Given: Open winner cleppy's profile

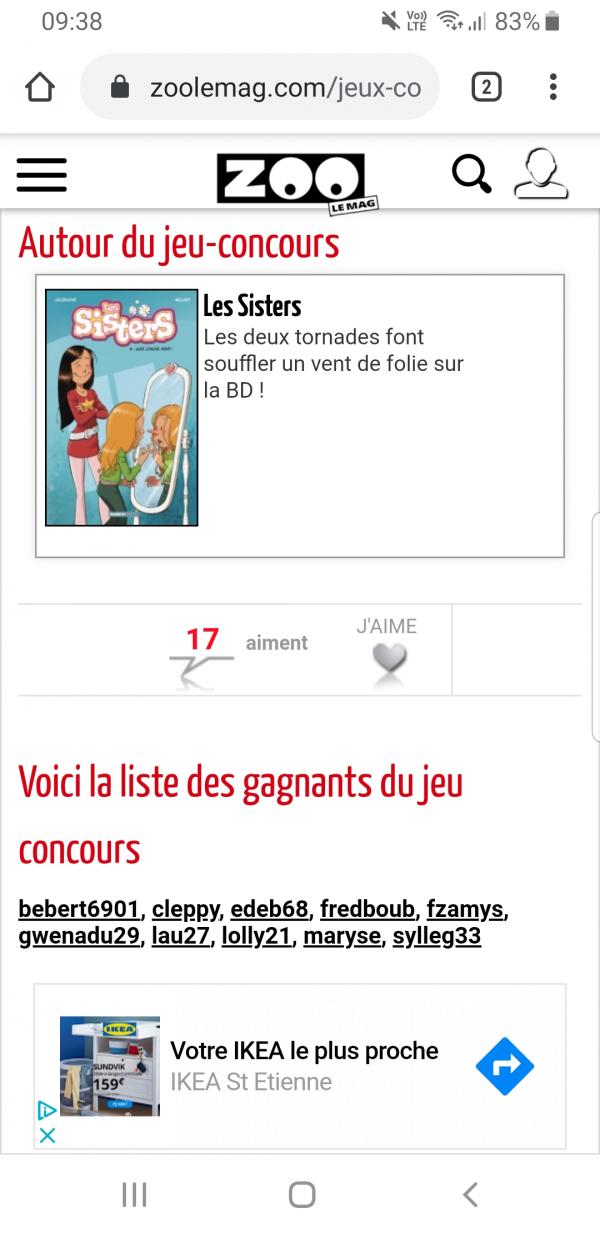Looking at the screenshot, I should click(185, 909).
